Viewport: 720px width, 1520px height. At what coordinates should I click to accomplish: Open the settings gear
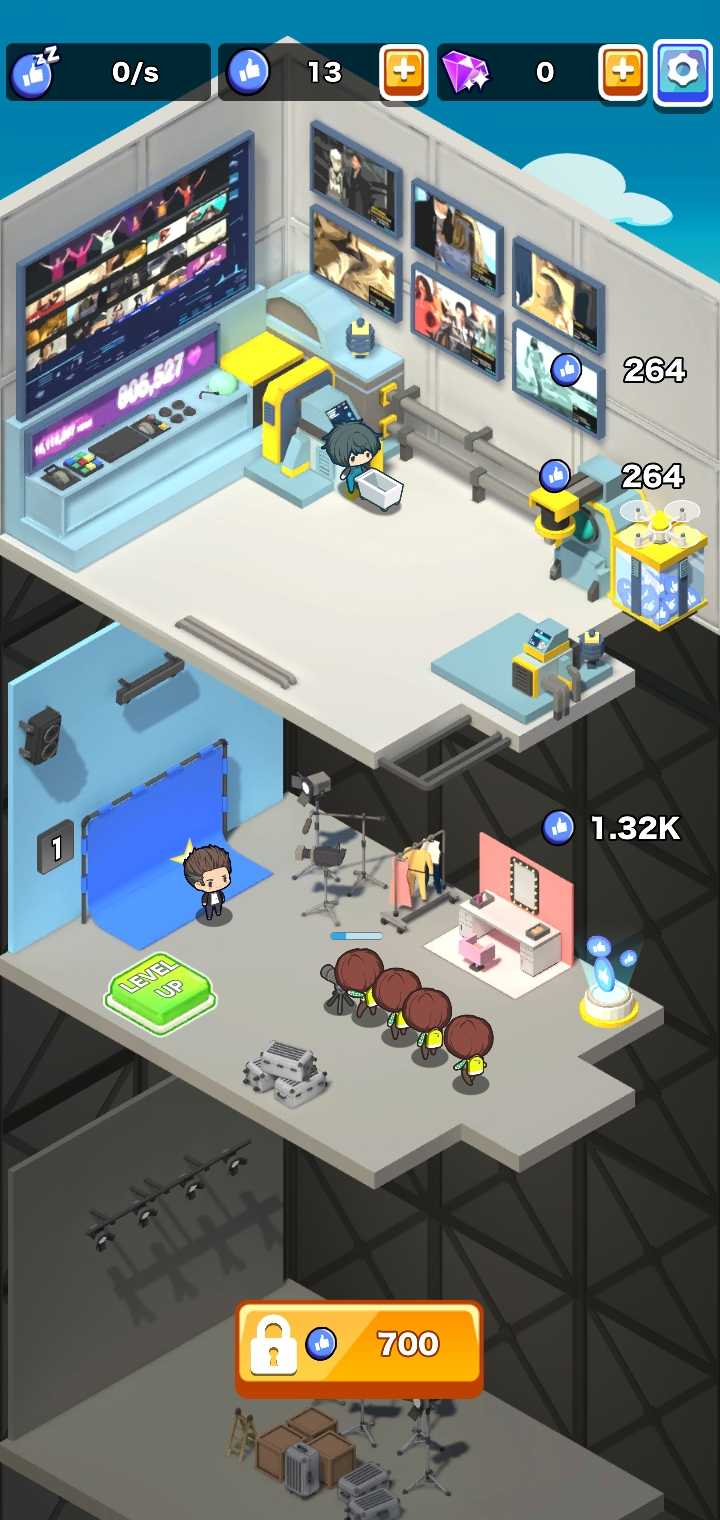[682, 72]
